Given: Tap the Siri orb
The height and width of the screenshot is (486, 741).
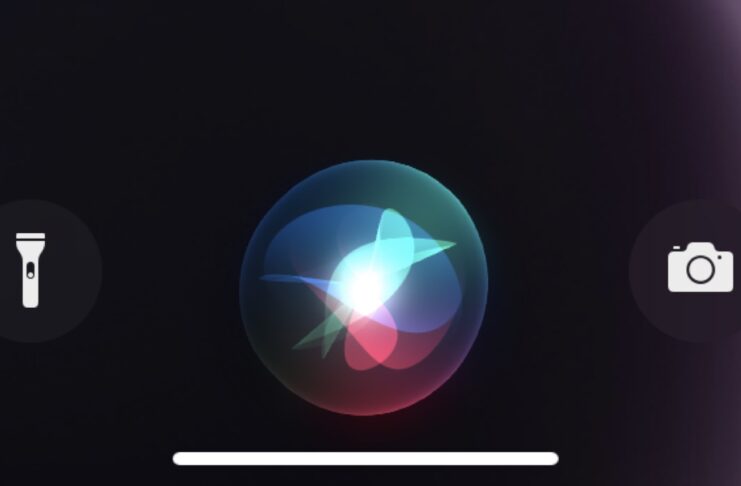Looking at the screenshot, I should pyautogui.click(x=365, y=287).
